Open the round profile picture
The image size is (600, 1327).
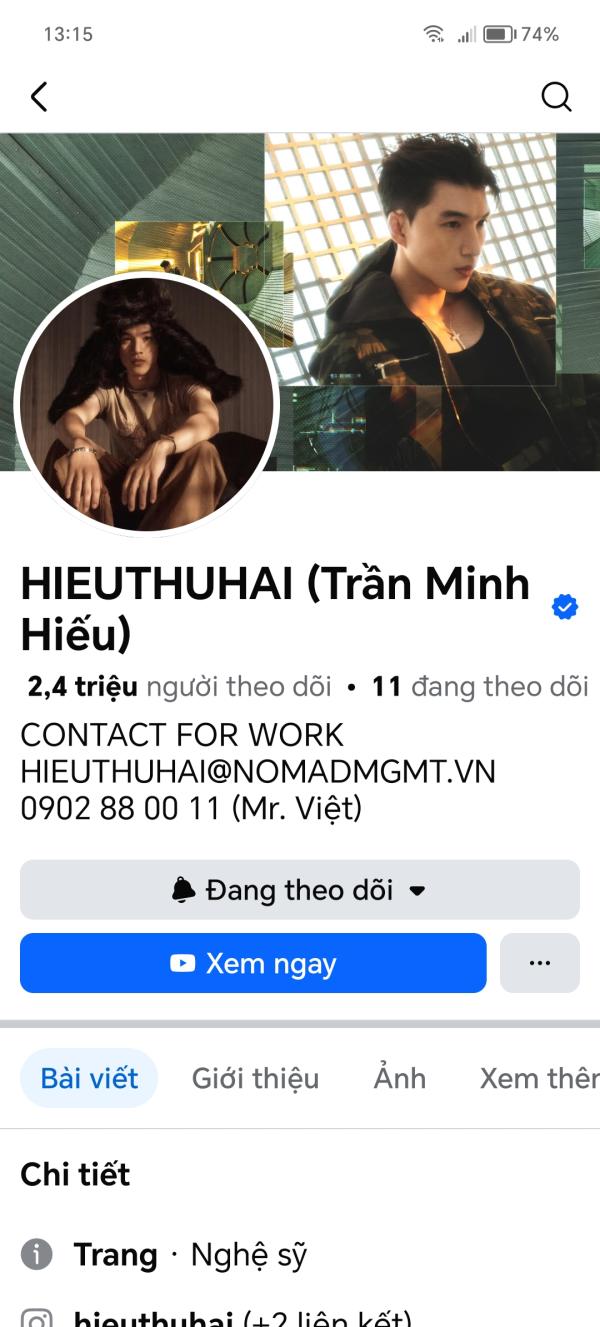click(147, 403)
